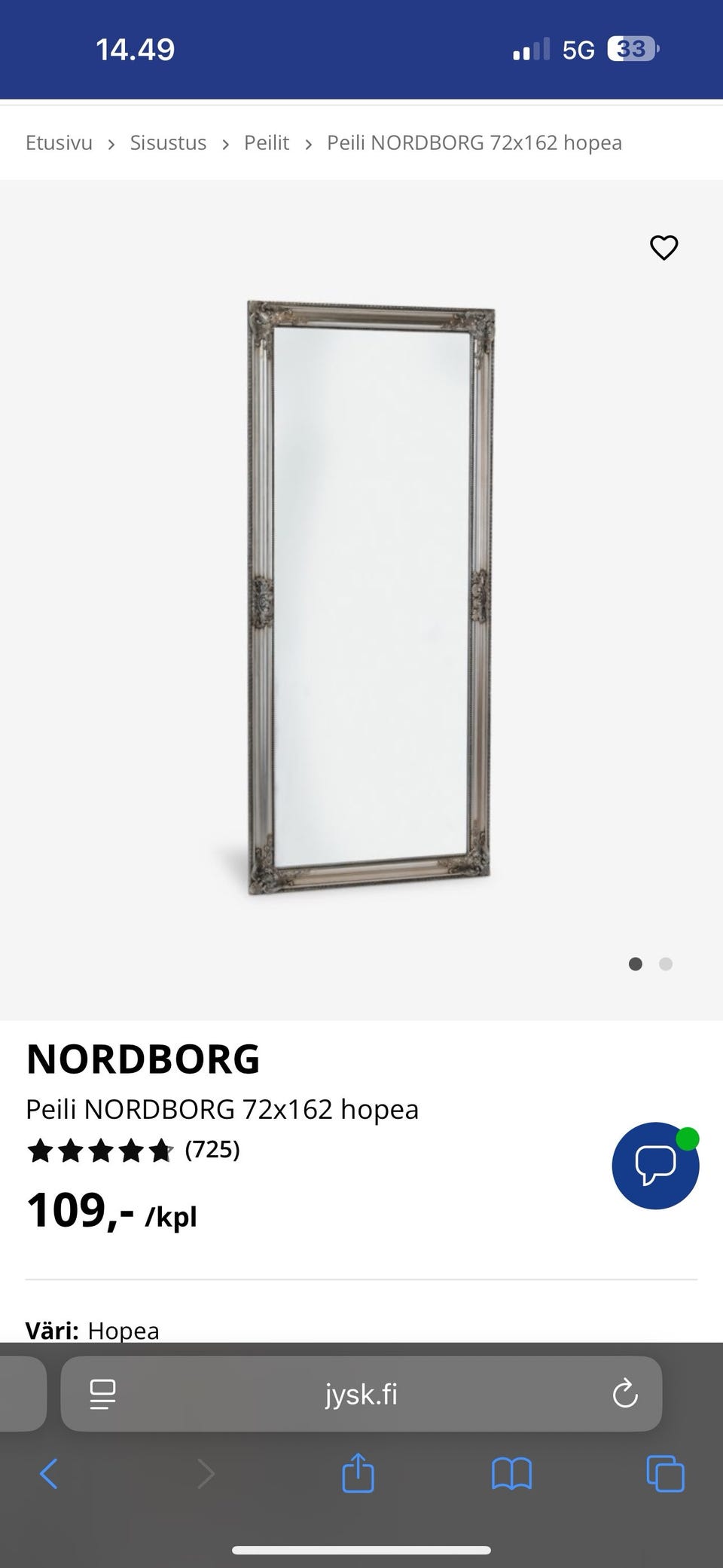Reload the jysk.fi page
The height and width of the screenshot is (1568, 723).
click(625, 1394)
